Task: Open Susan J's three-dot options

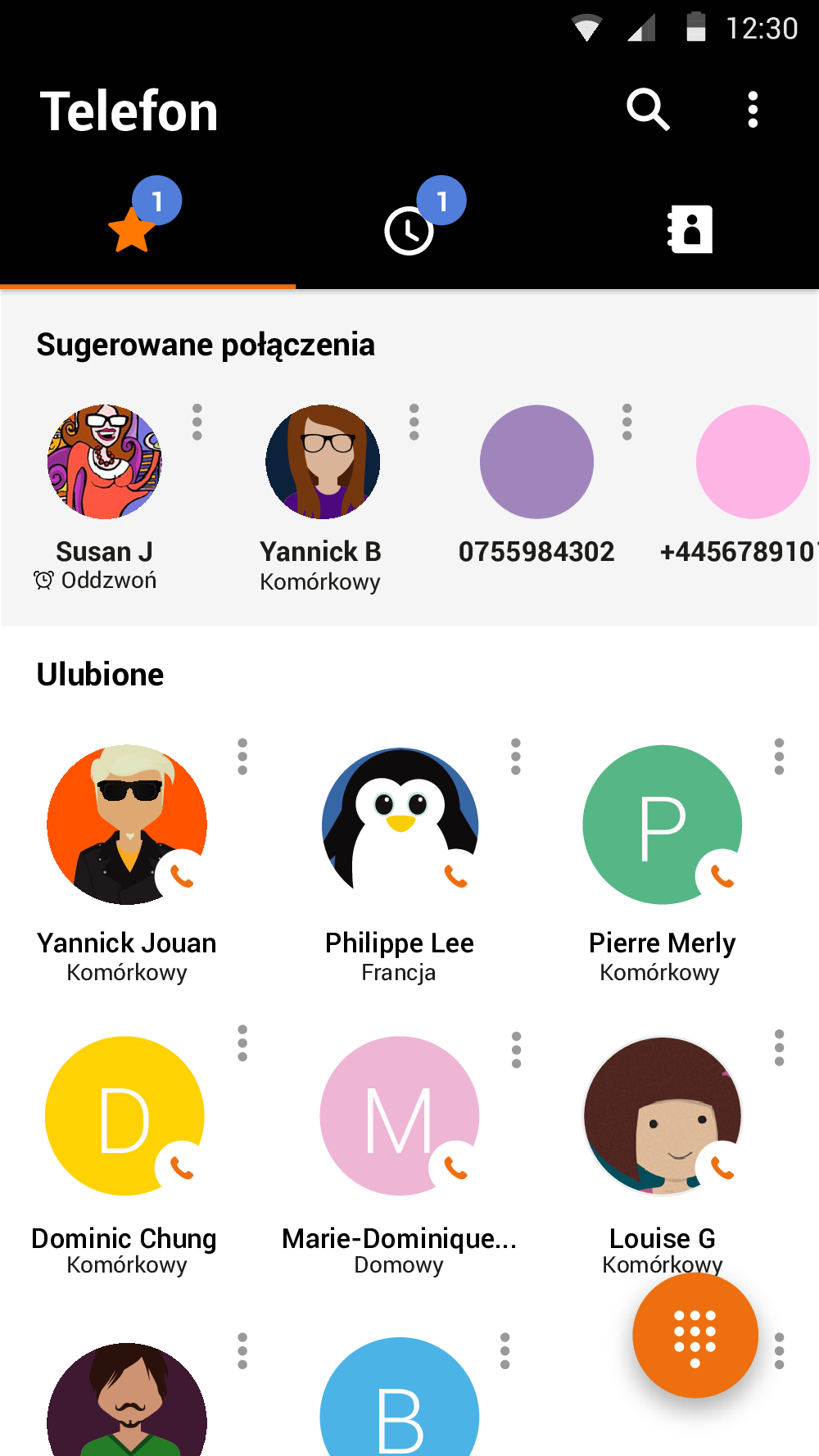Action: click(x=196, y=423)
